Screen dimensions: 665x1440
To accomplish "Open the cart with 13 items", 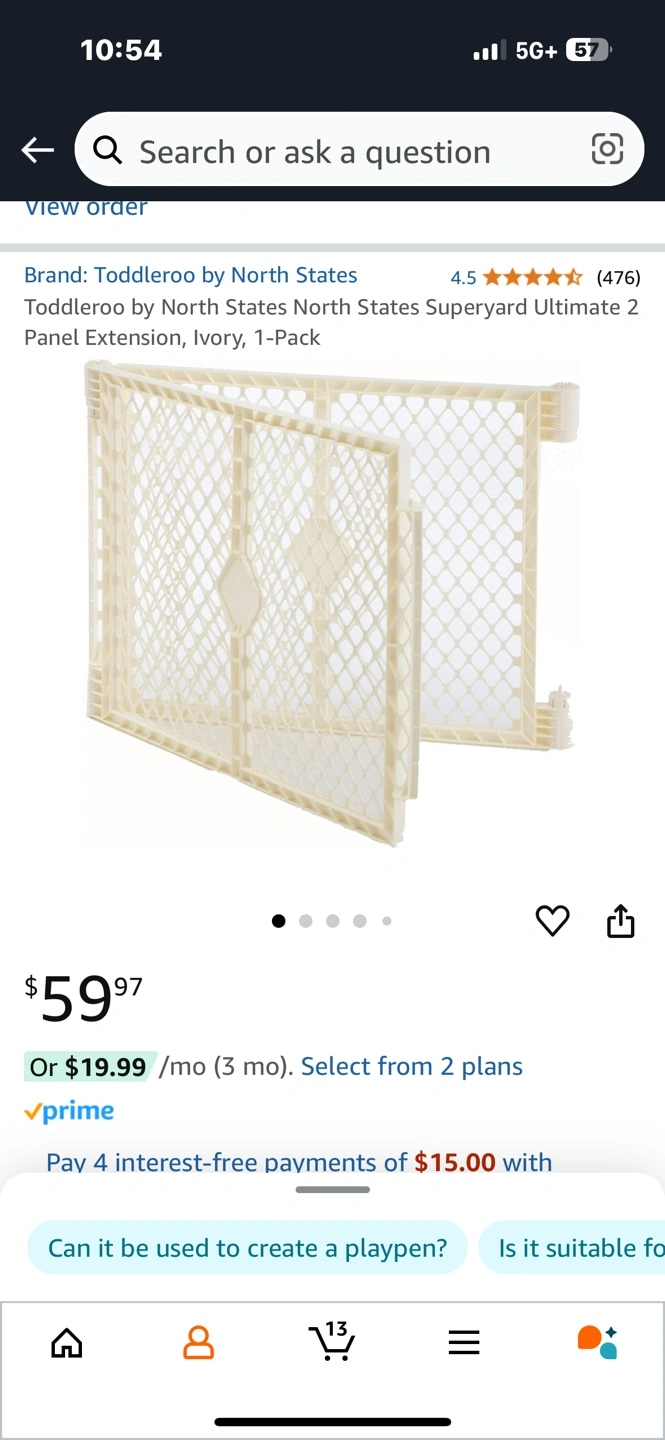I will click(x=332, y=1341).
